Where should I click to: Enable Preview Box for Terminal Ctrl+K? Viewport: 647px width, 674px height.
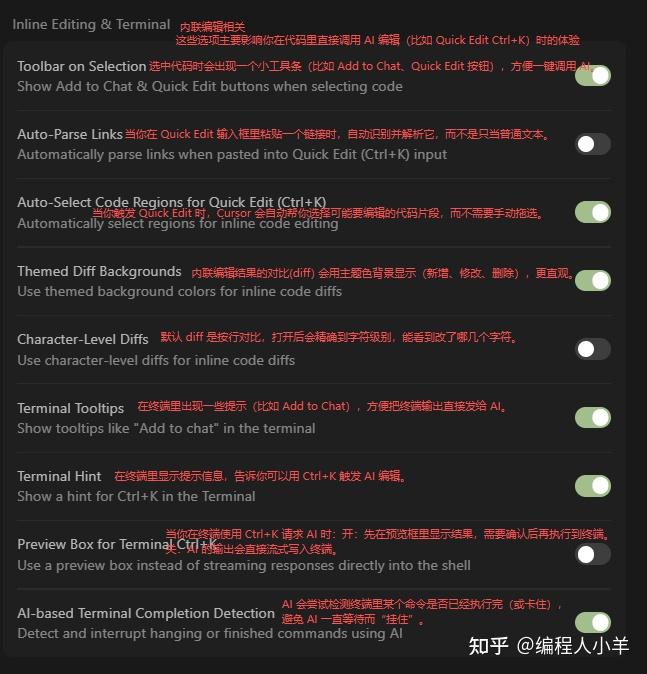592,554
